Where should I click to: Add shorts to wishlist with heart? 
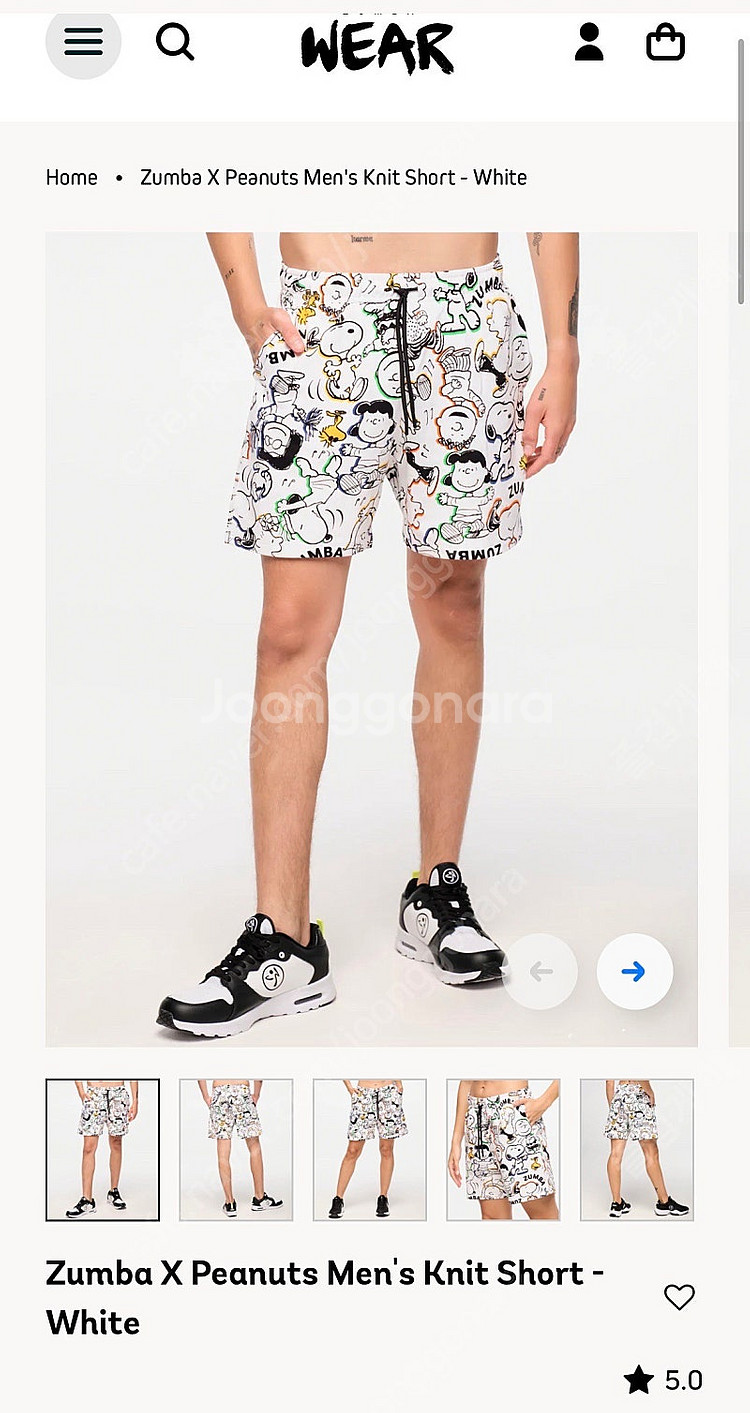(x=679, y=1297)
